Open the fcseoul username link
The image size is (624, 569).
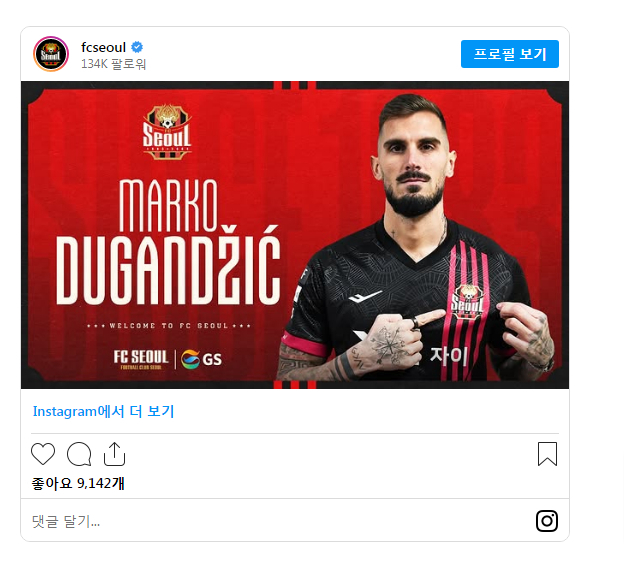105,46
